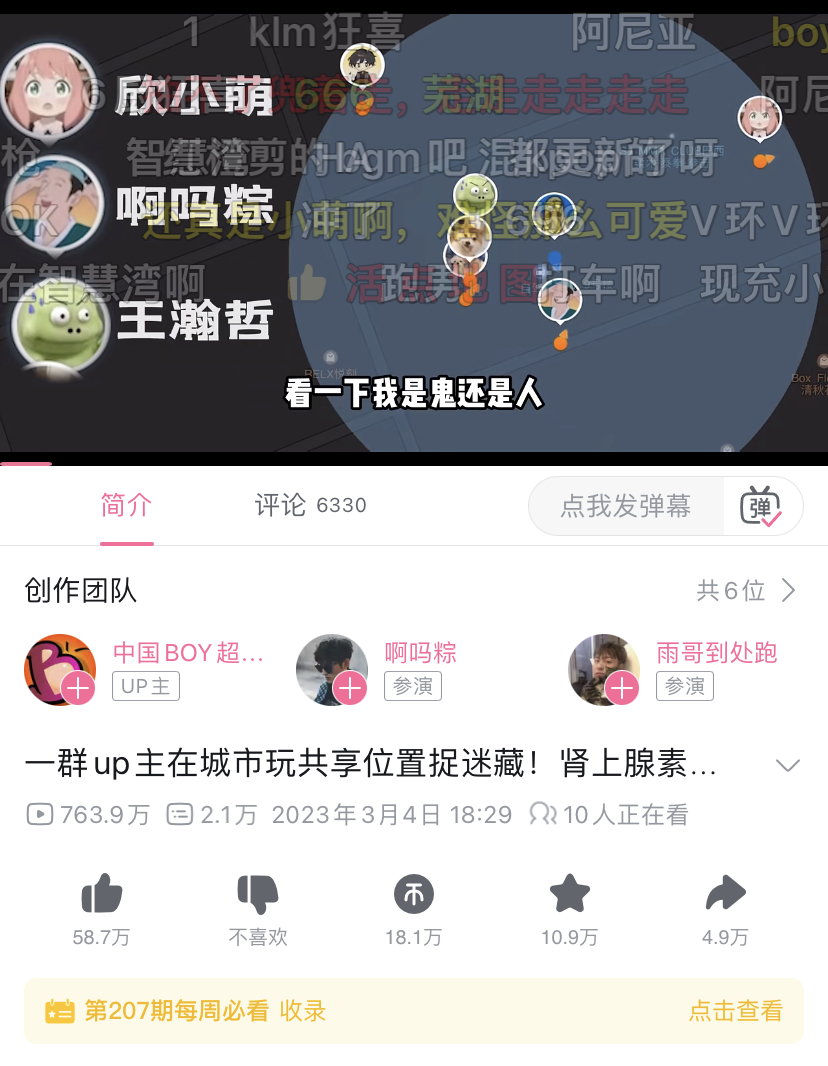Give coins to this video
The image size is (828, 1066).
[413, 893]
